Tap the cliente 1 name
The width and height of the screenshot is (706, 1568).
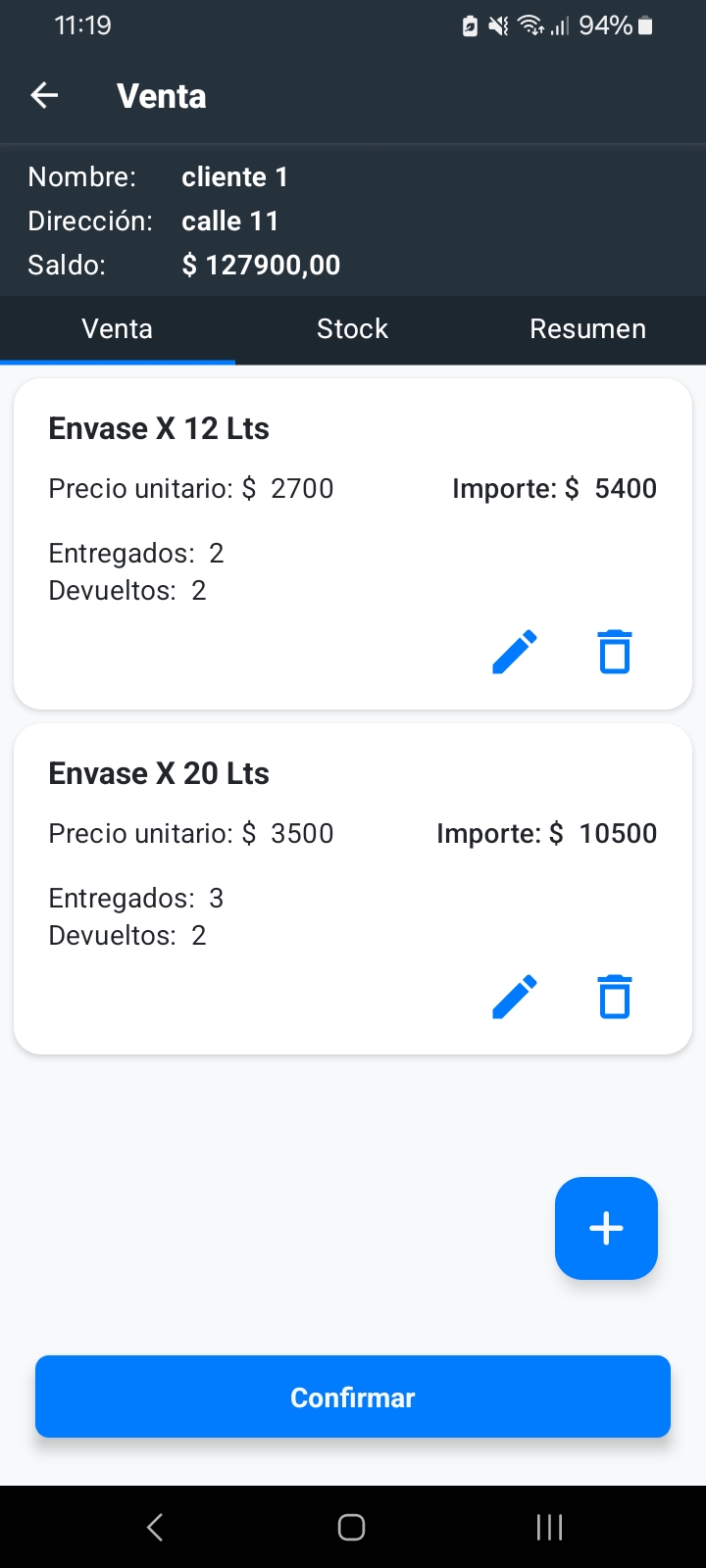(x=235, y=176)
